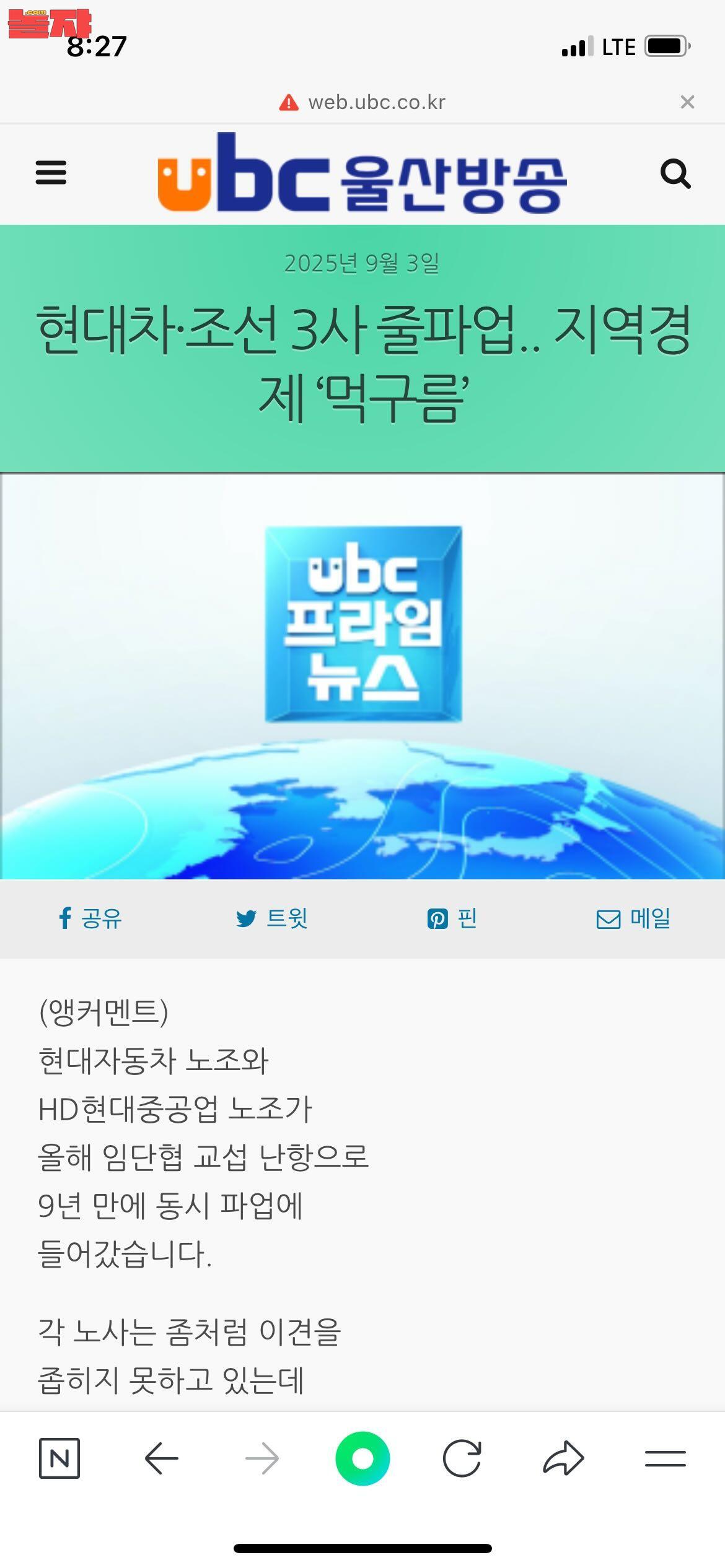Open the site search magnifier
The height and width of the screenshot is (1568, 725).
[675, 174]
